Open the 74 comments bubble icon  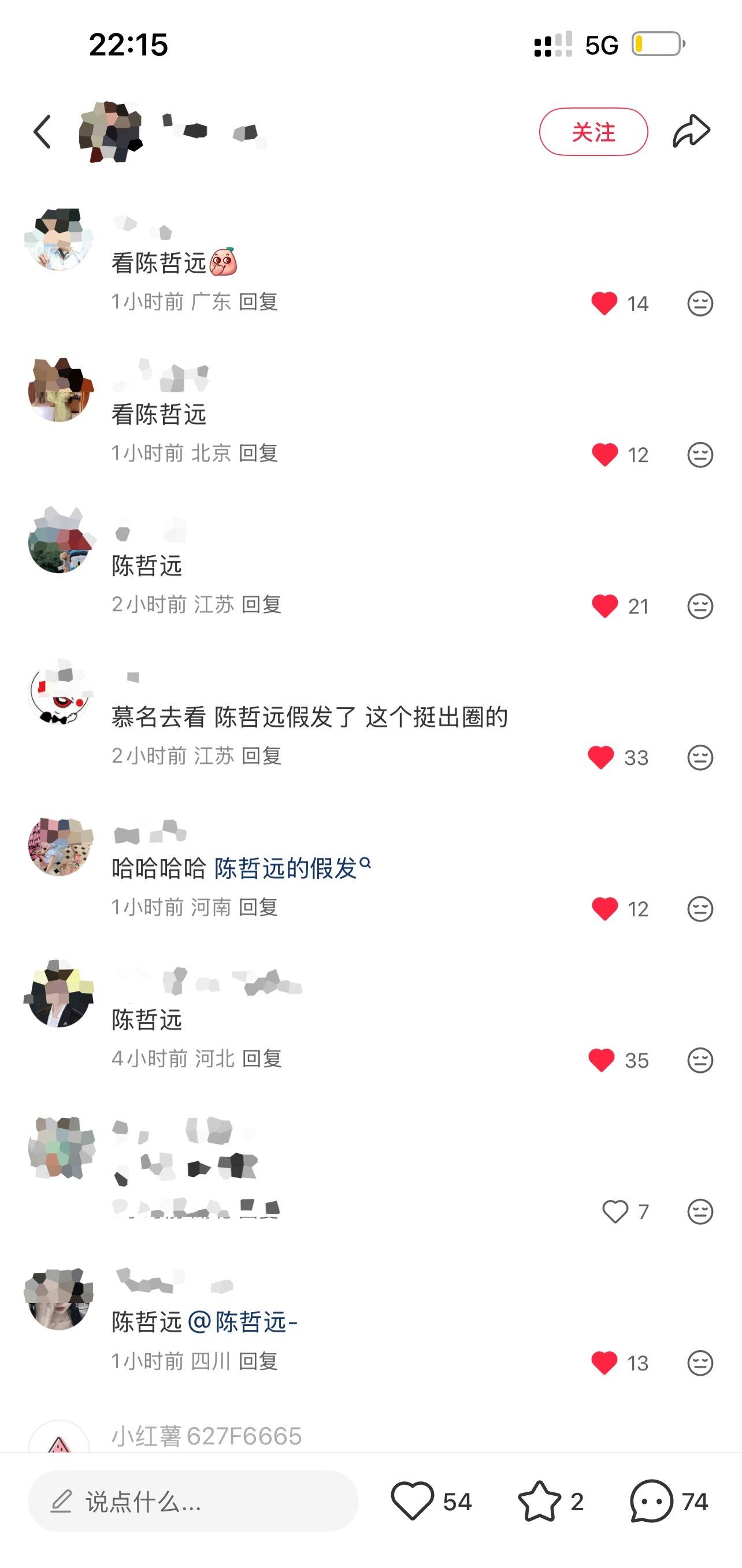pos(651,1501)
